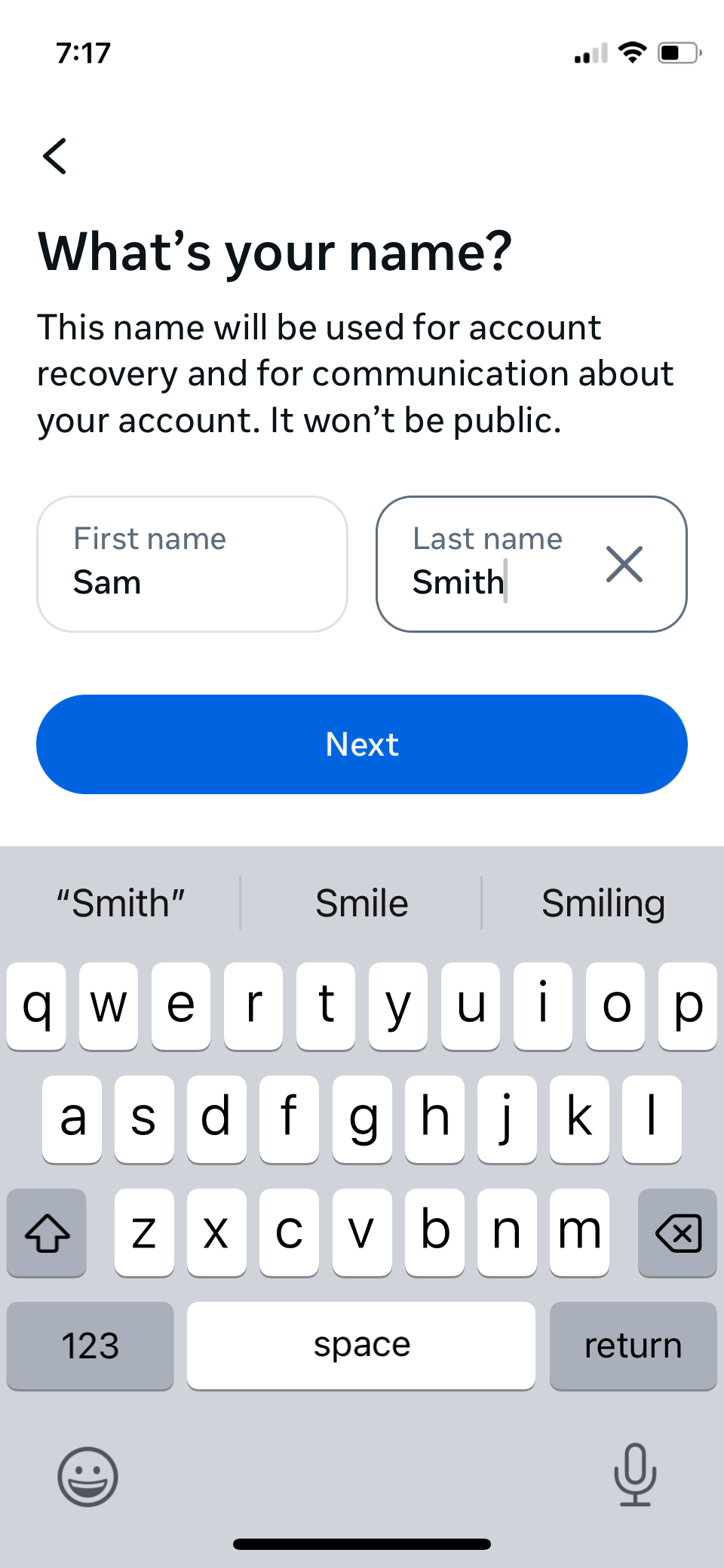
Task: Edit the First name field
Action: [x=192, y=563]
